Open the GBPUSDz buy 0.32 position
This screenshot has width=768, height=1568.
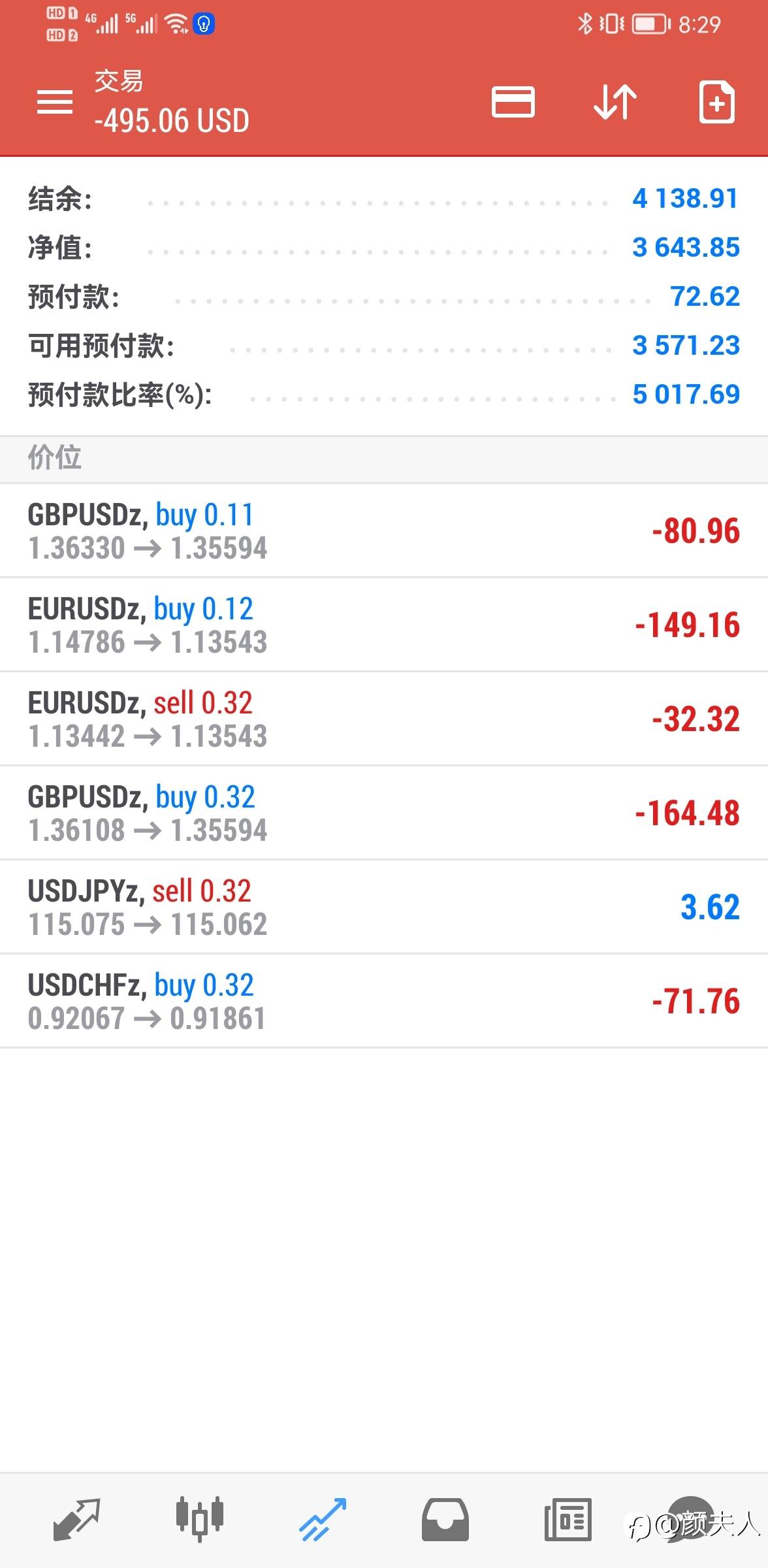pos(384,813)
